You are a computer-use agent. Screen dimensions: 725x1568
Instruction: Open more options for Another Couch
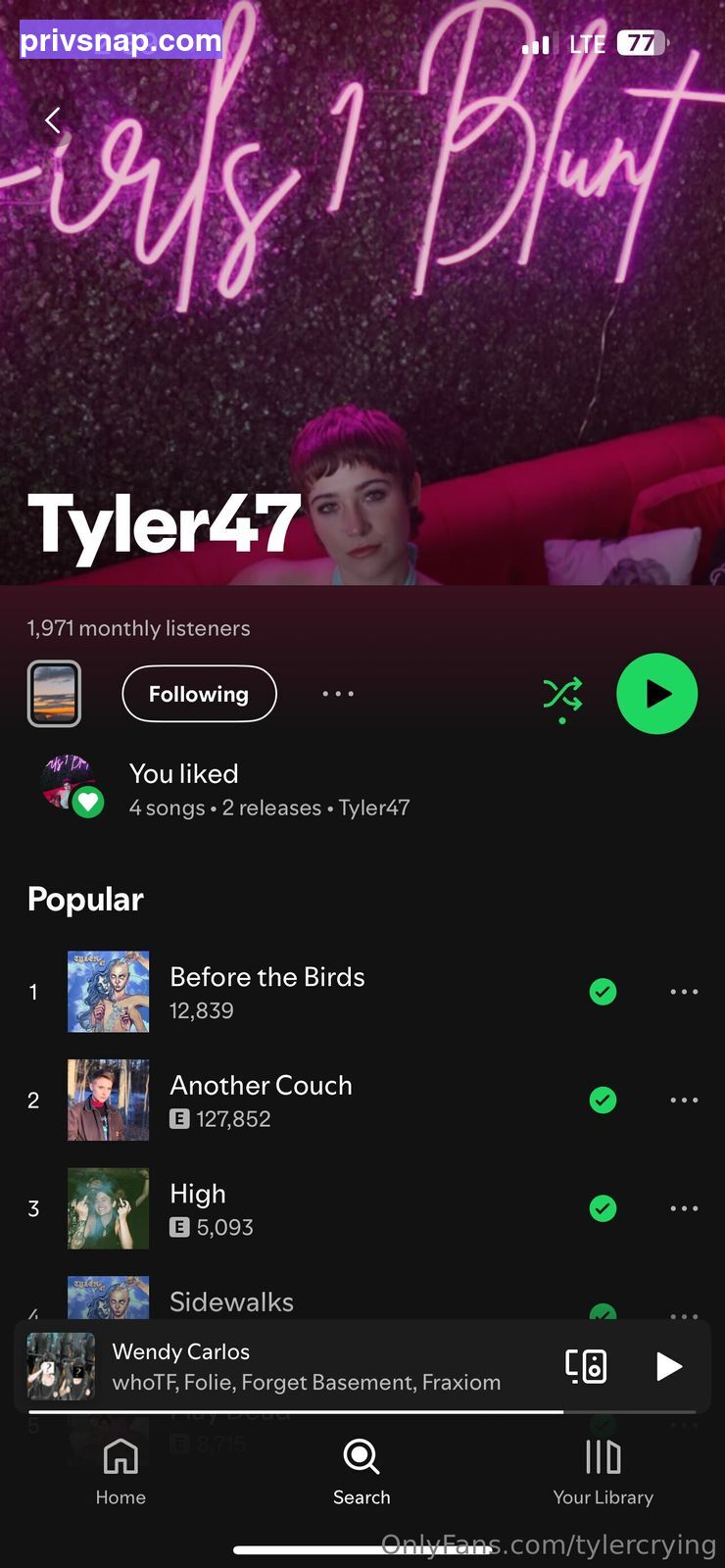point(684,1101)
